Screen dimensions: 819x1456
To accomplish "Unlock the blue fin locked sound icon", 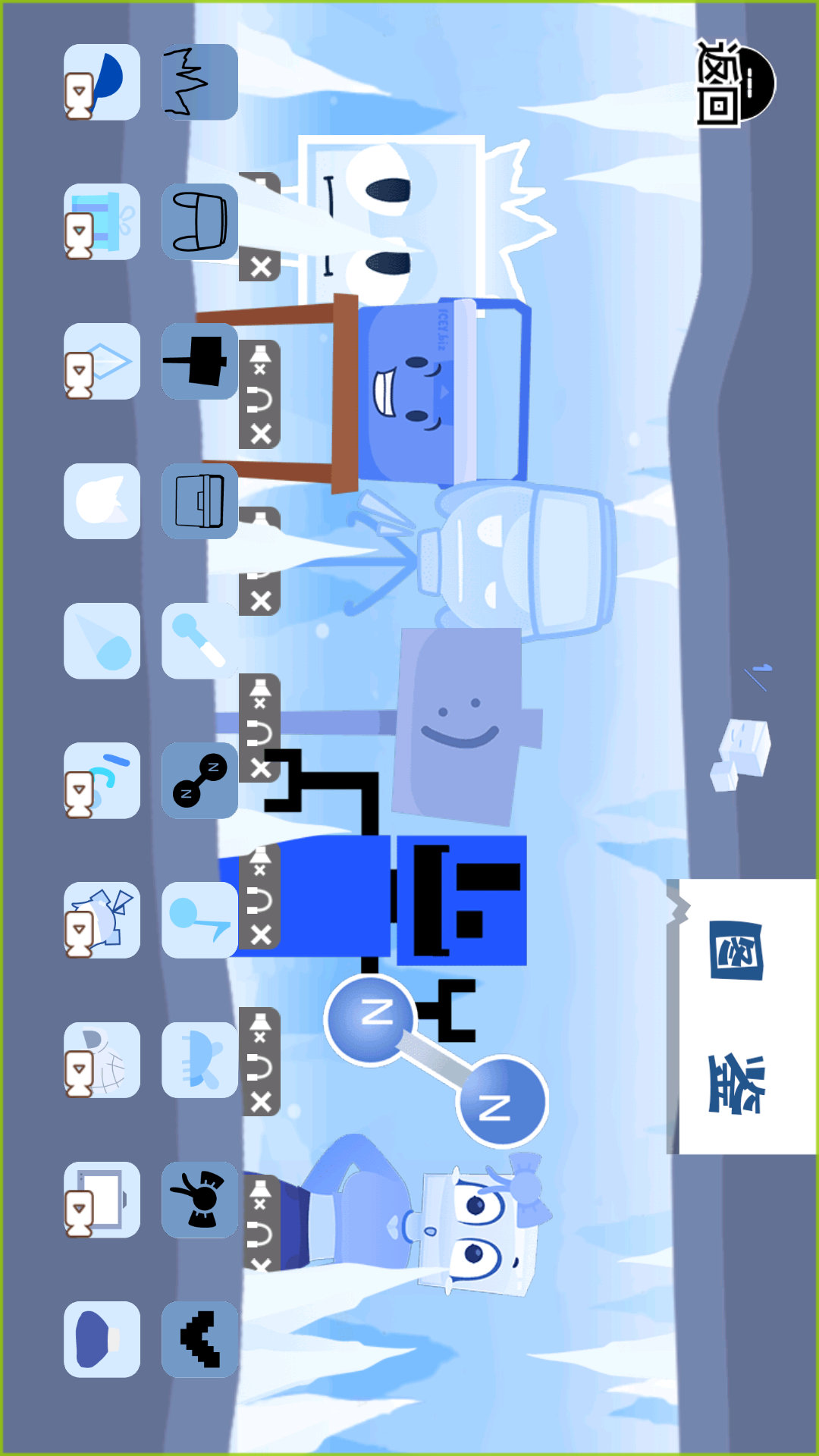I will (x=102, y=82).
